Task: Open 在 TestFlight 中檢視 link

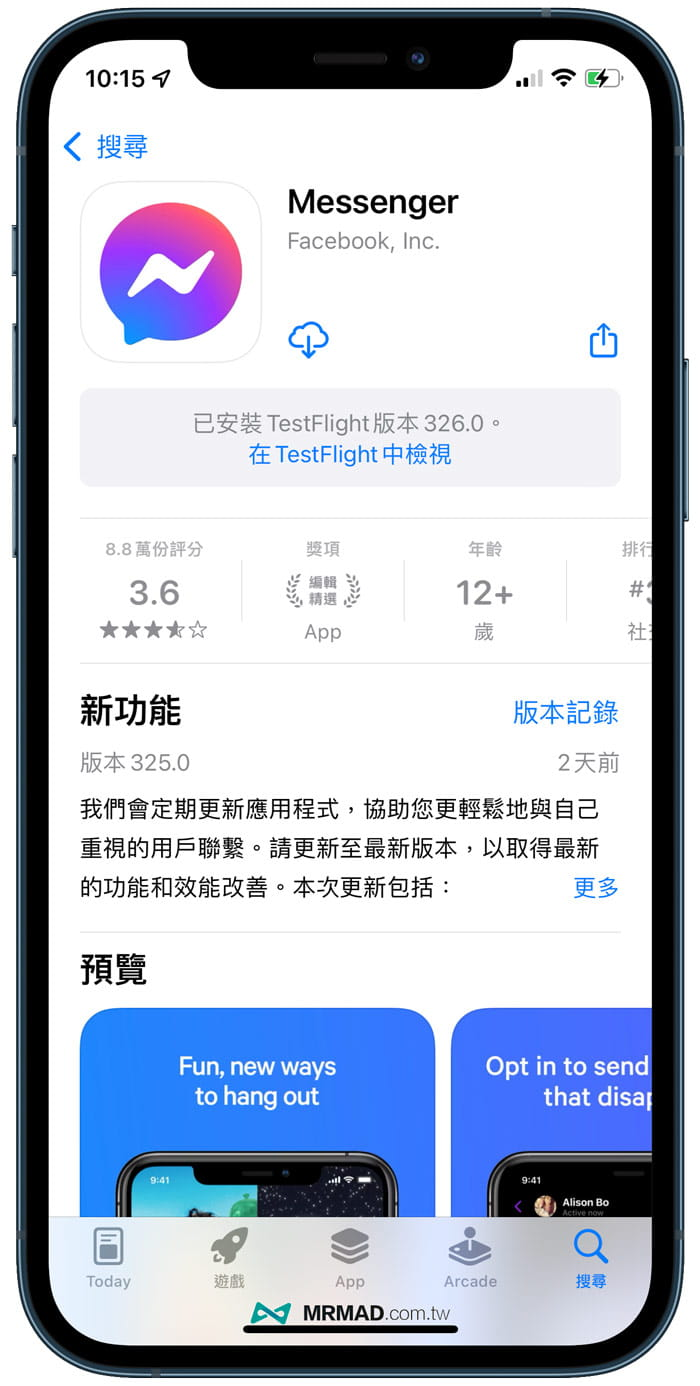Action: pos(350,454)
